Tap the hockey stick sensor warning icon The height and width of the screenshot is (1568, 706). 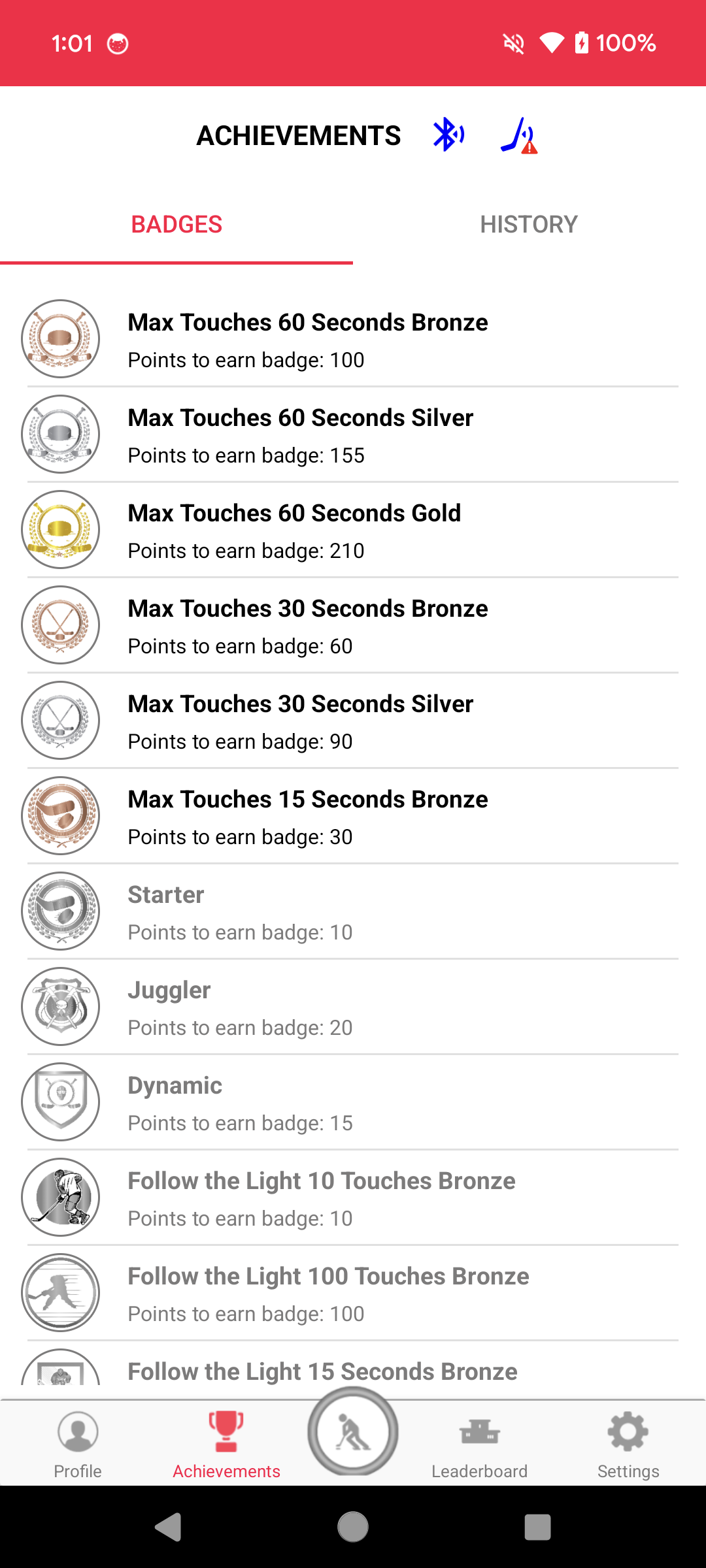(x=519, y=135)
